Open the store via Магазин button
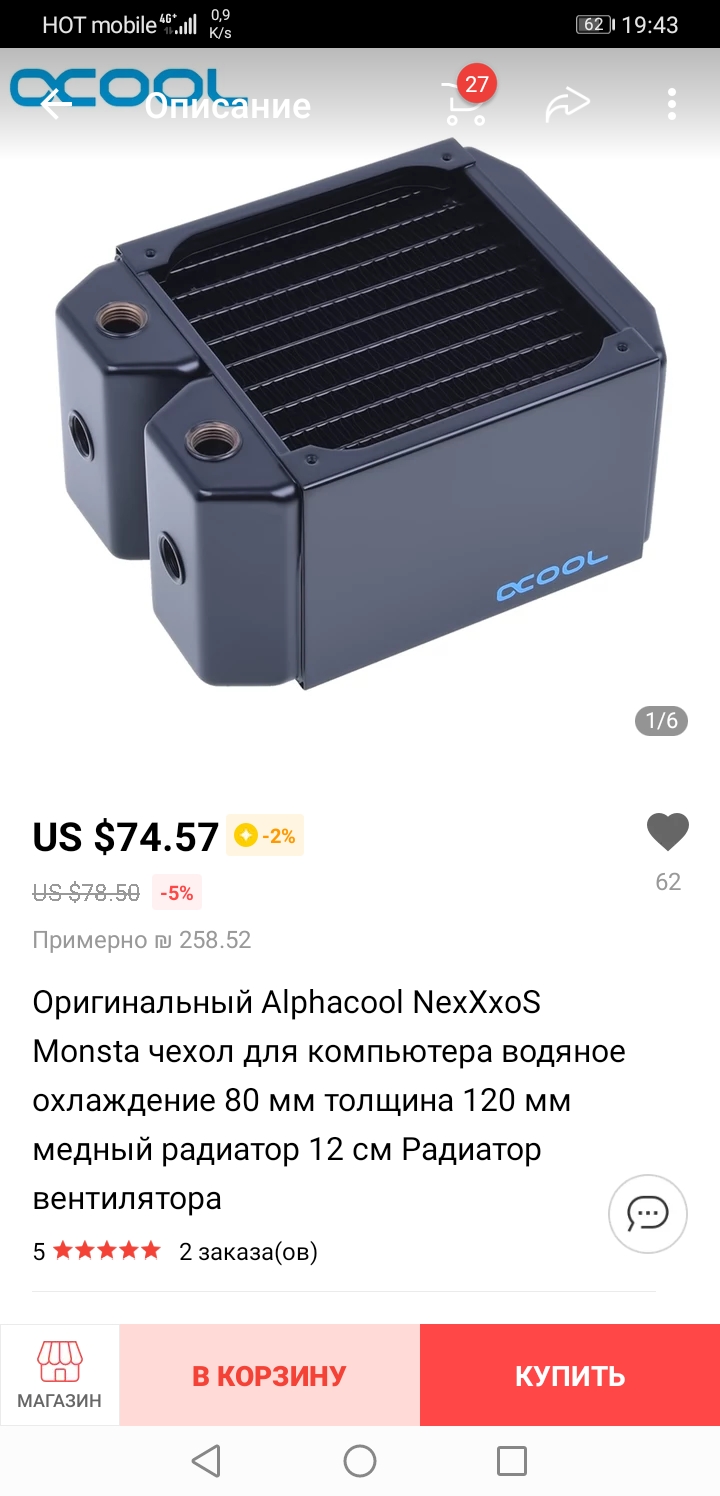 pos(60,1375)
